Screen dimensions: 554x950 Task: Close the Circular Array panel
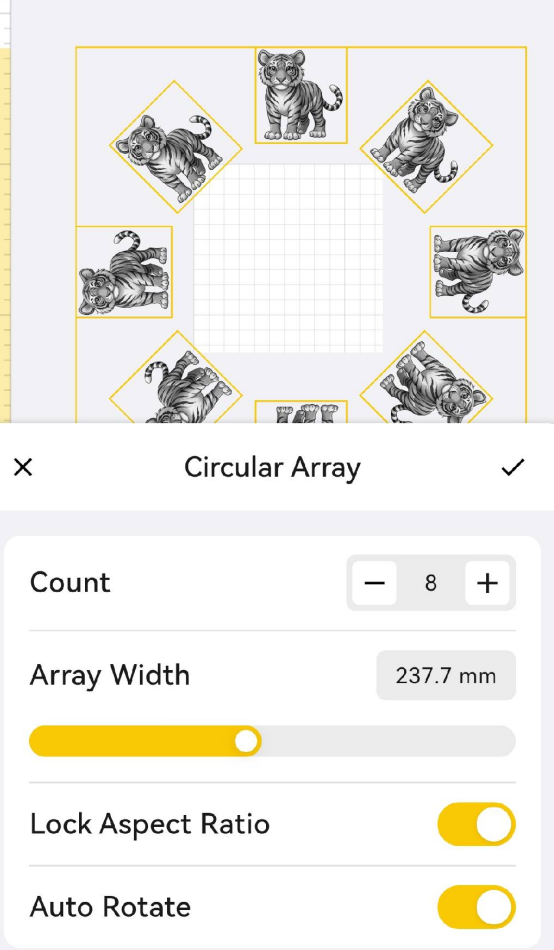tap(23, 467)
